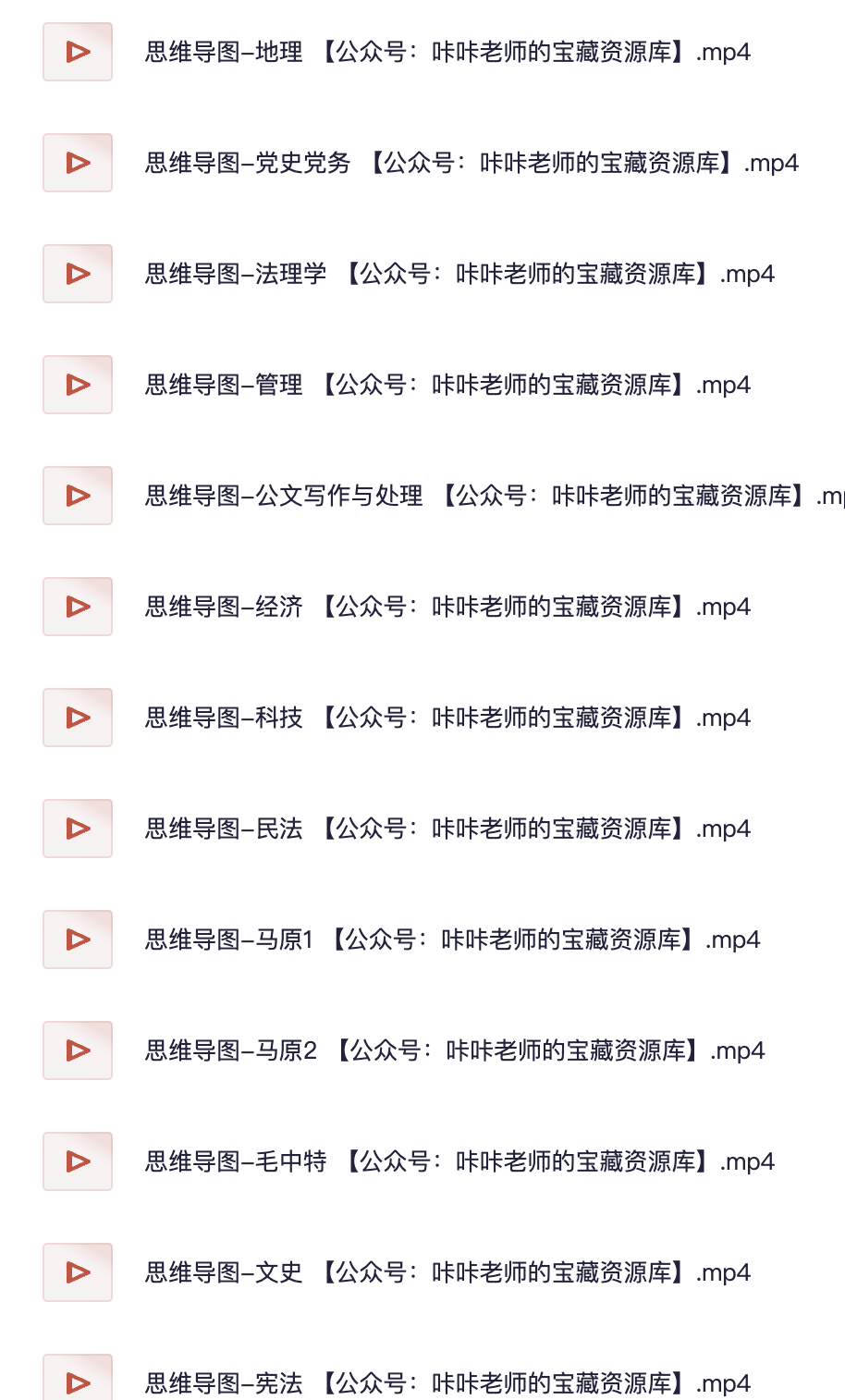845x1400 pixels.
Task: Play the 思维导图-马原2 video
Action: coord(77,1050)
